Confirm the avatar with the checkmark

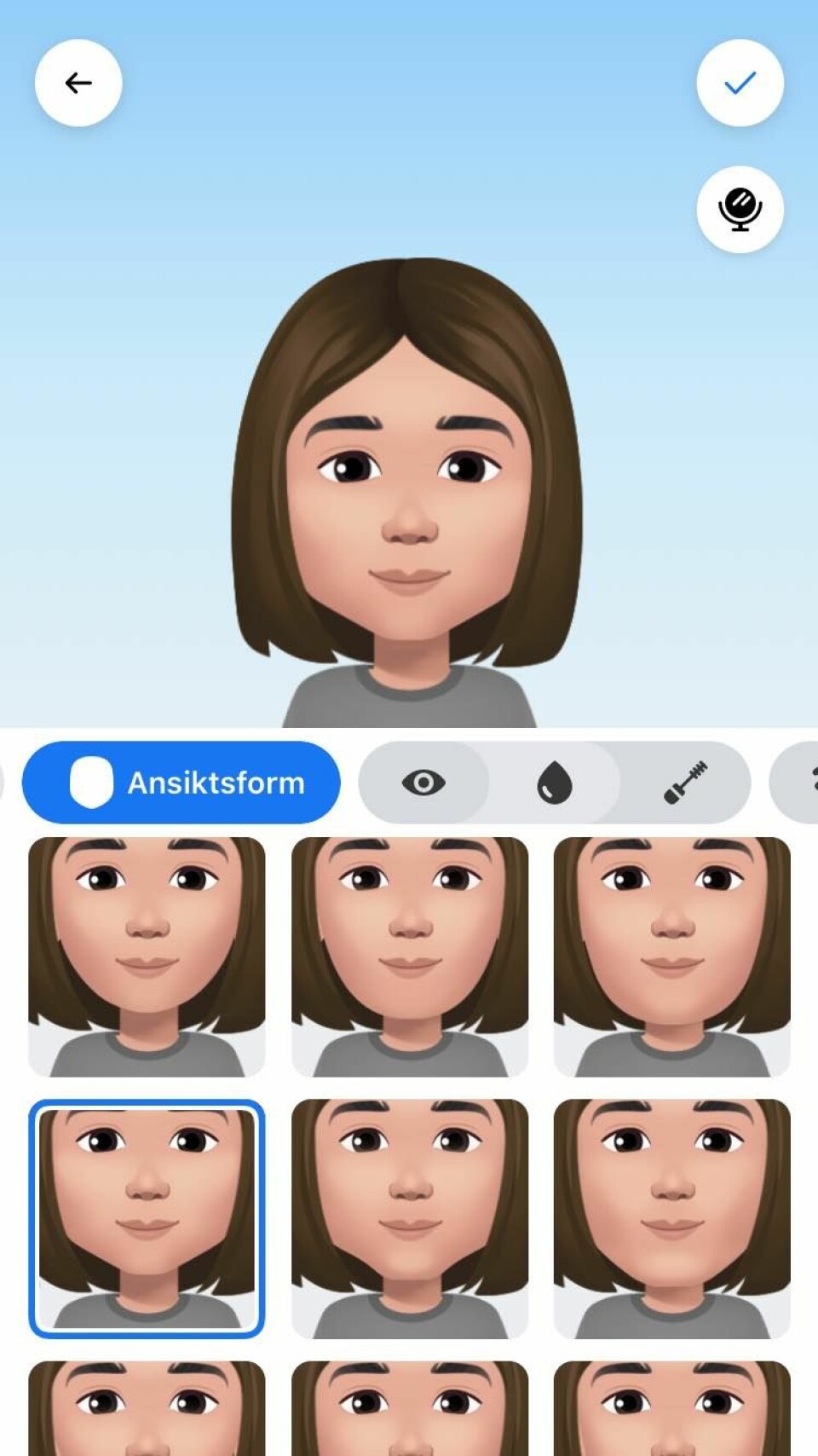[x=740, y=83]
